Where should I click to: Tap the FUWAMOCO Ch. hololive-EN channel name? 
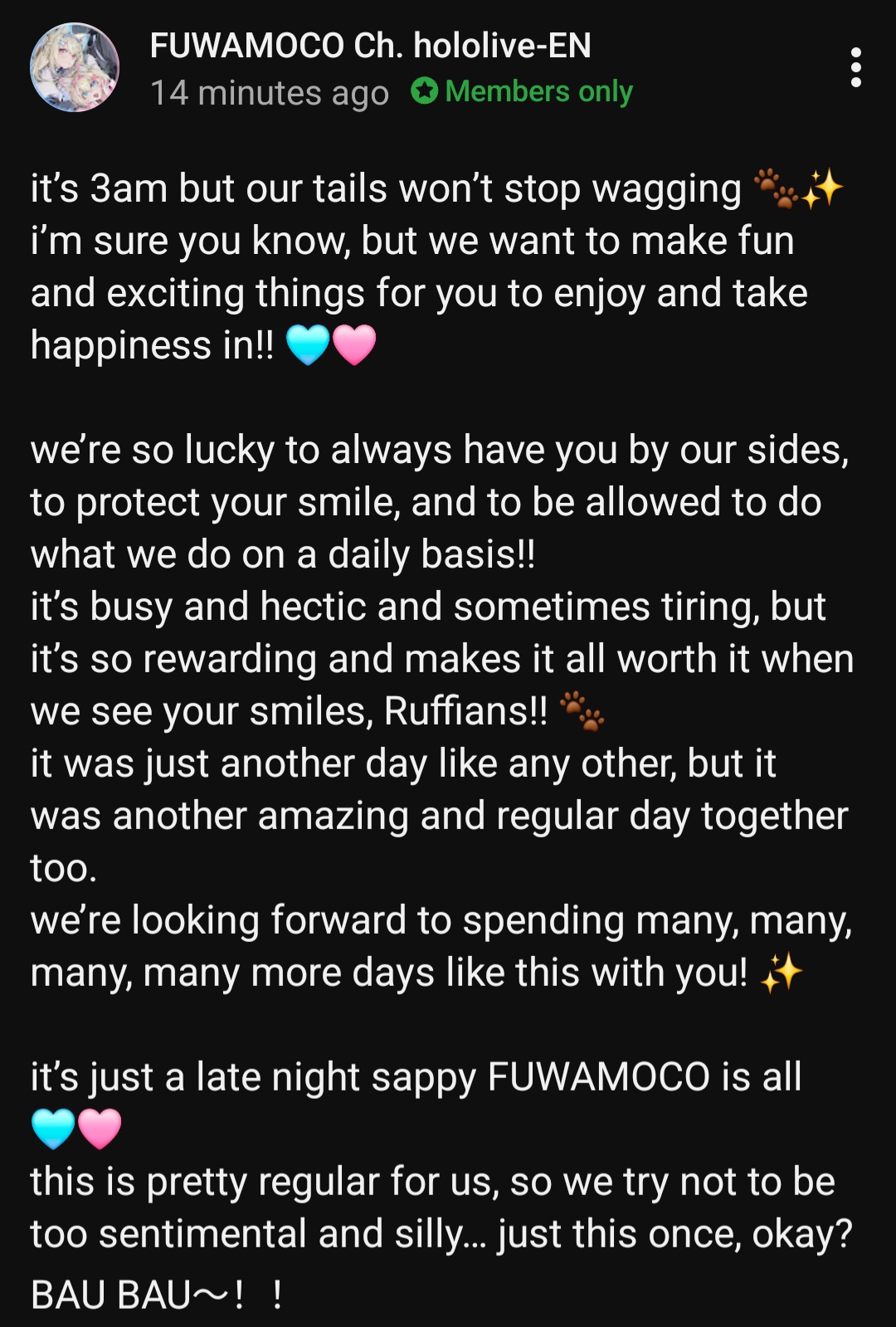point(370,46)
